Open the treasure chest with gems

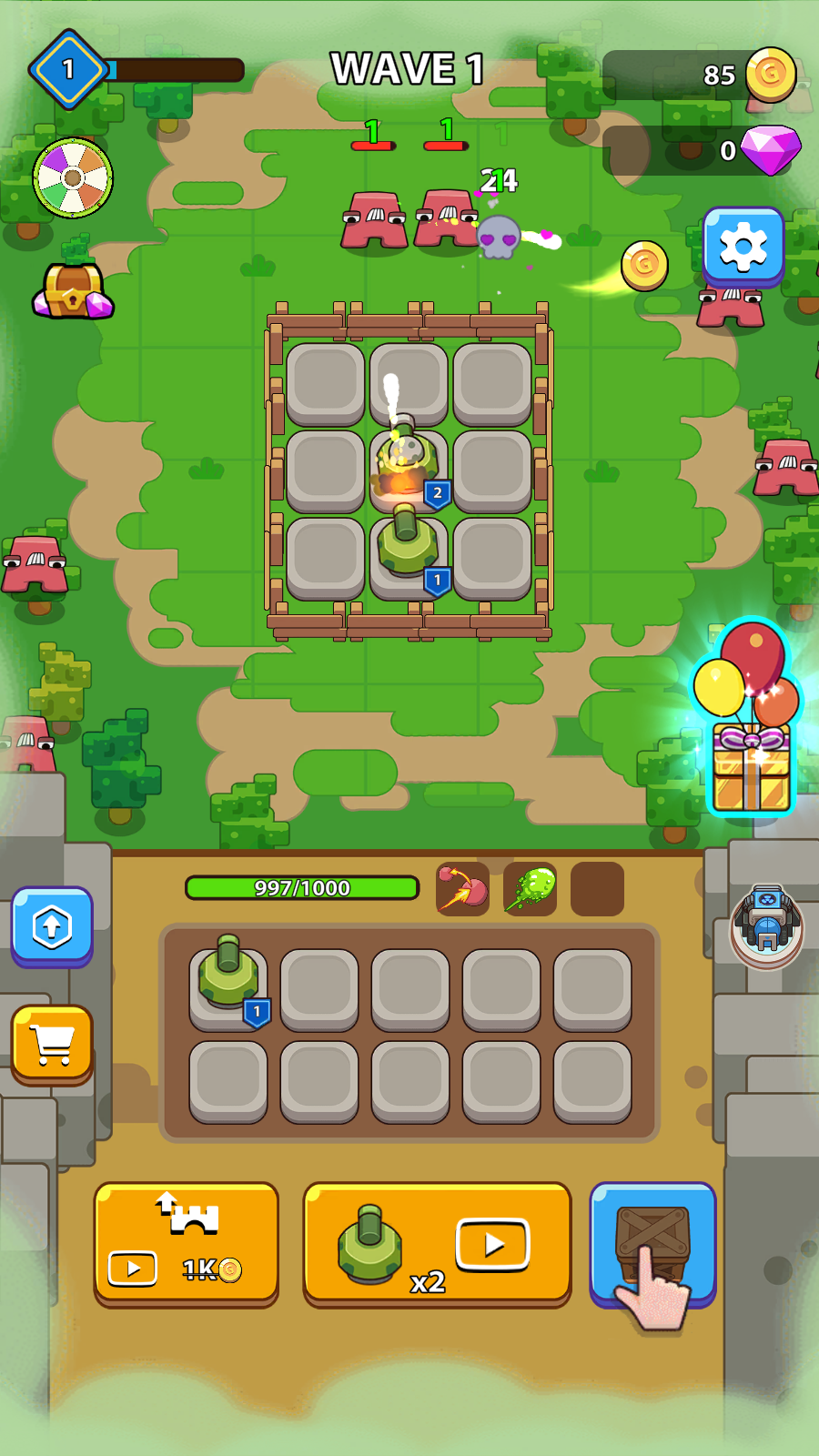73,291
